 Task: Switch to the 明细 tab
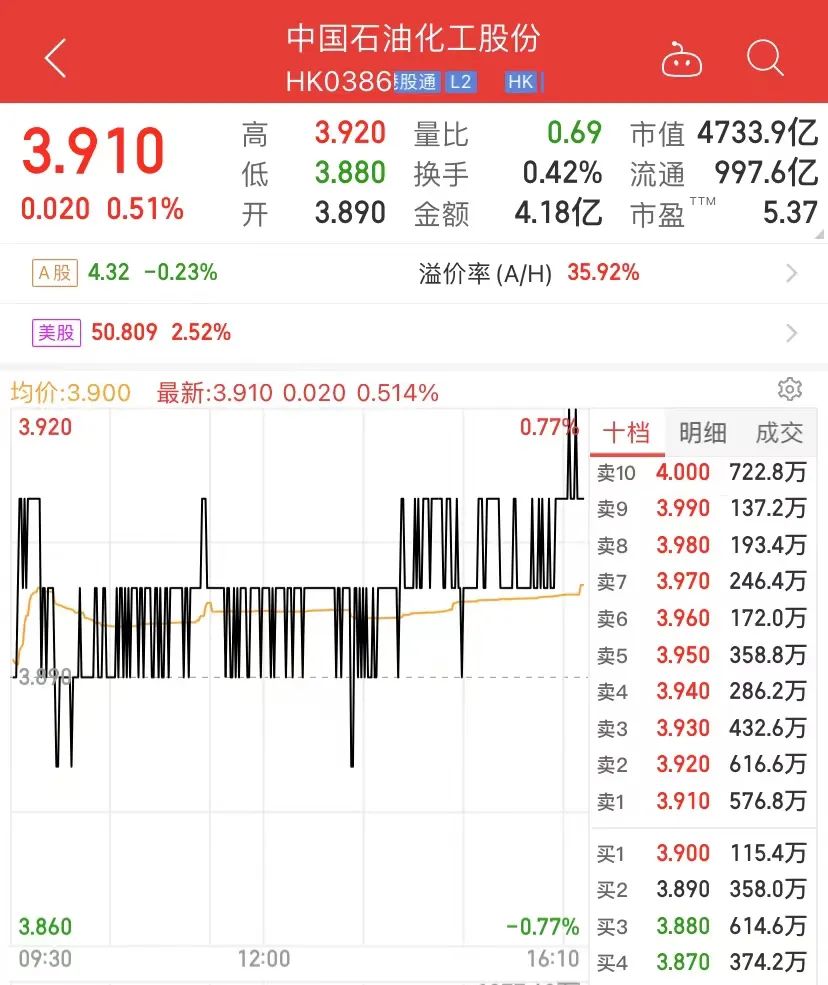pos(703,433)
